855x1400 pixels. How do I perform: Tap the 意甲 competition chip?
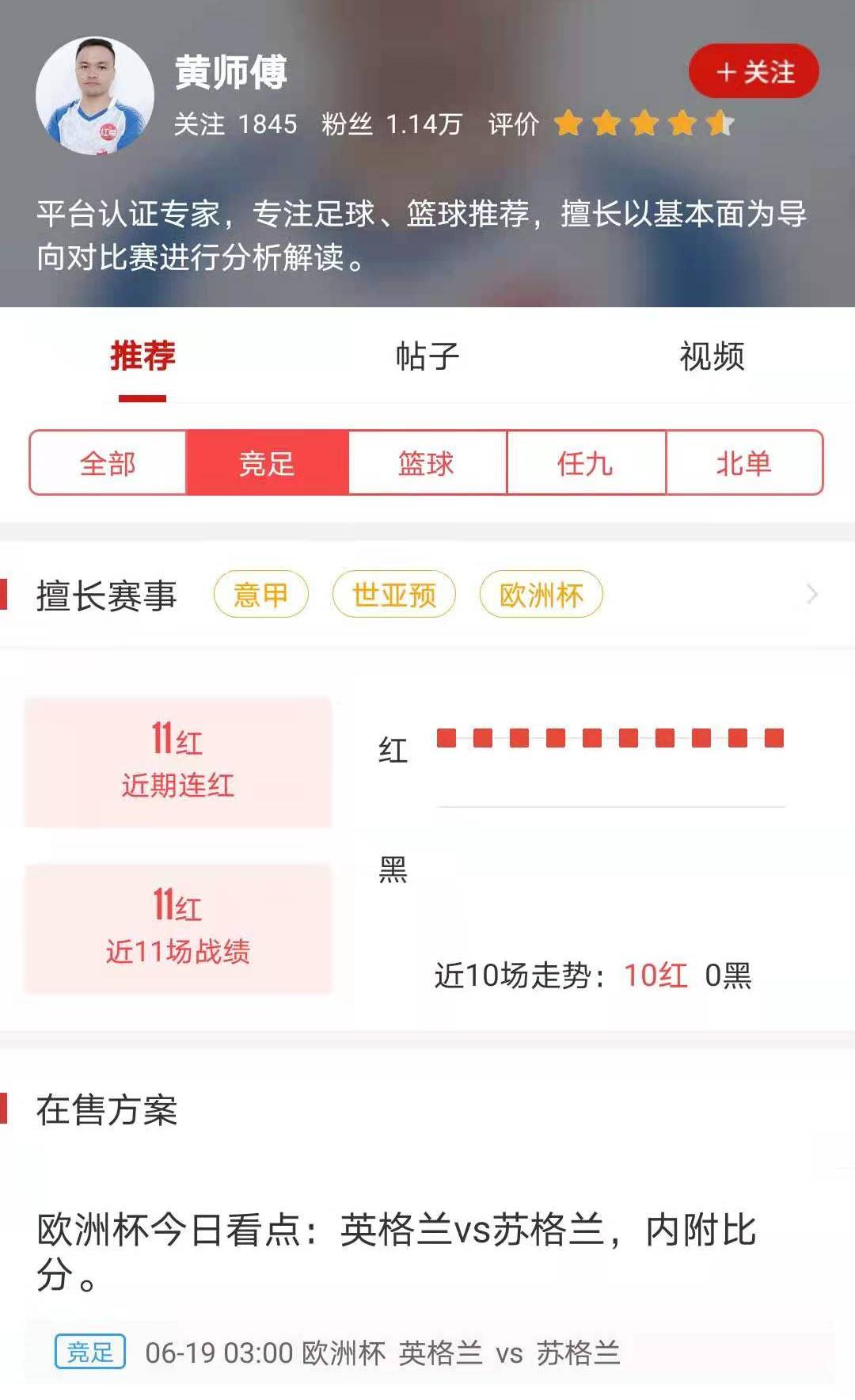(260, 595)
